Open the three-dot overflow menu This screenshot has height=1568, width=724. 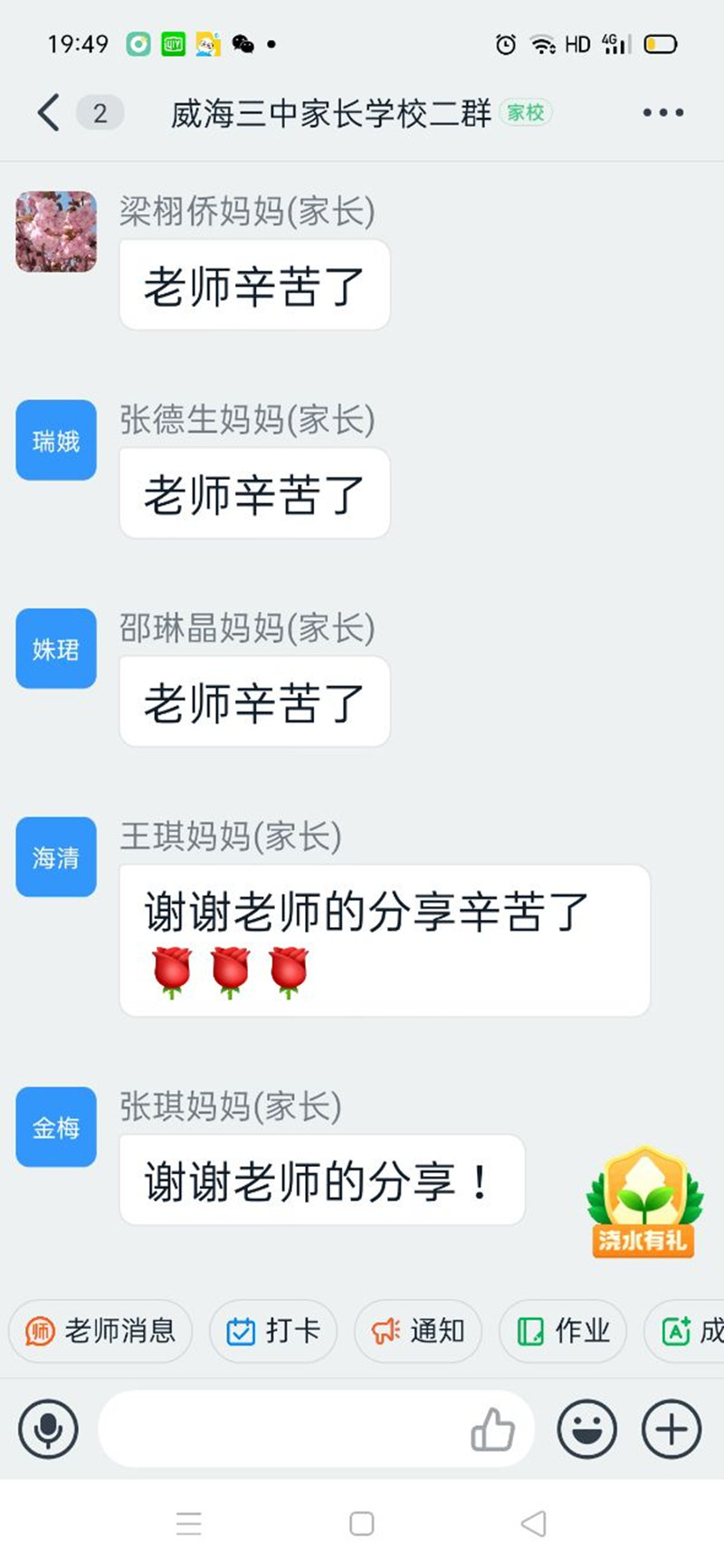tap(662, 113)
